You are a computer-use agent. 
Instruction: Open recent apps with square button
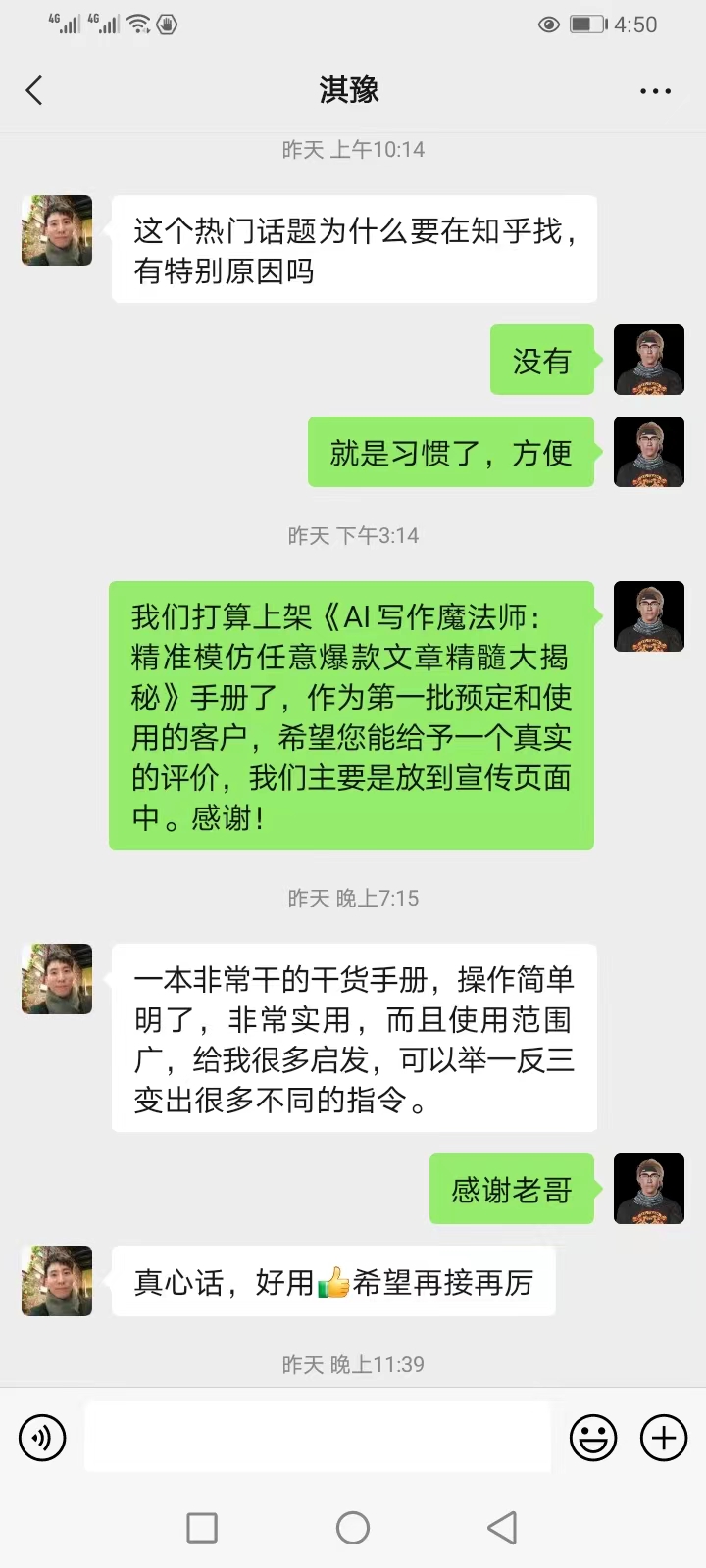202,1527
